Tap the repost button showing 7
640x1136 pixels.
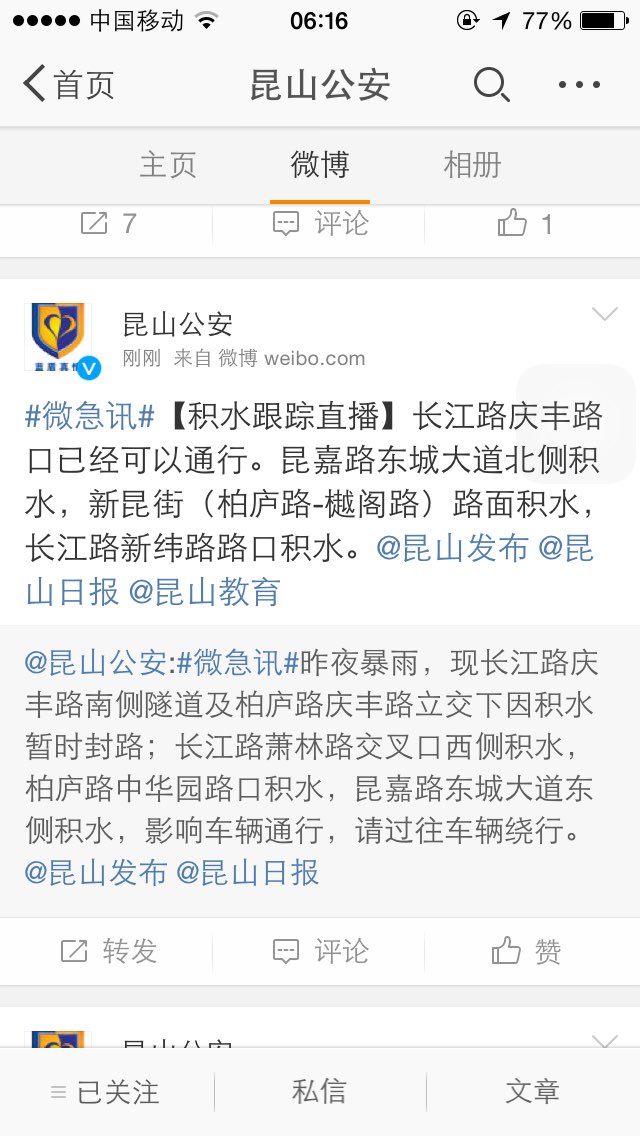(x=107, y=224)
